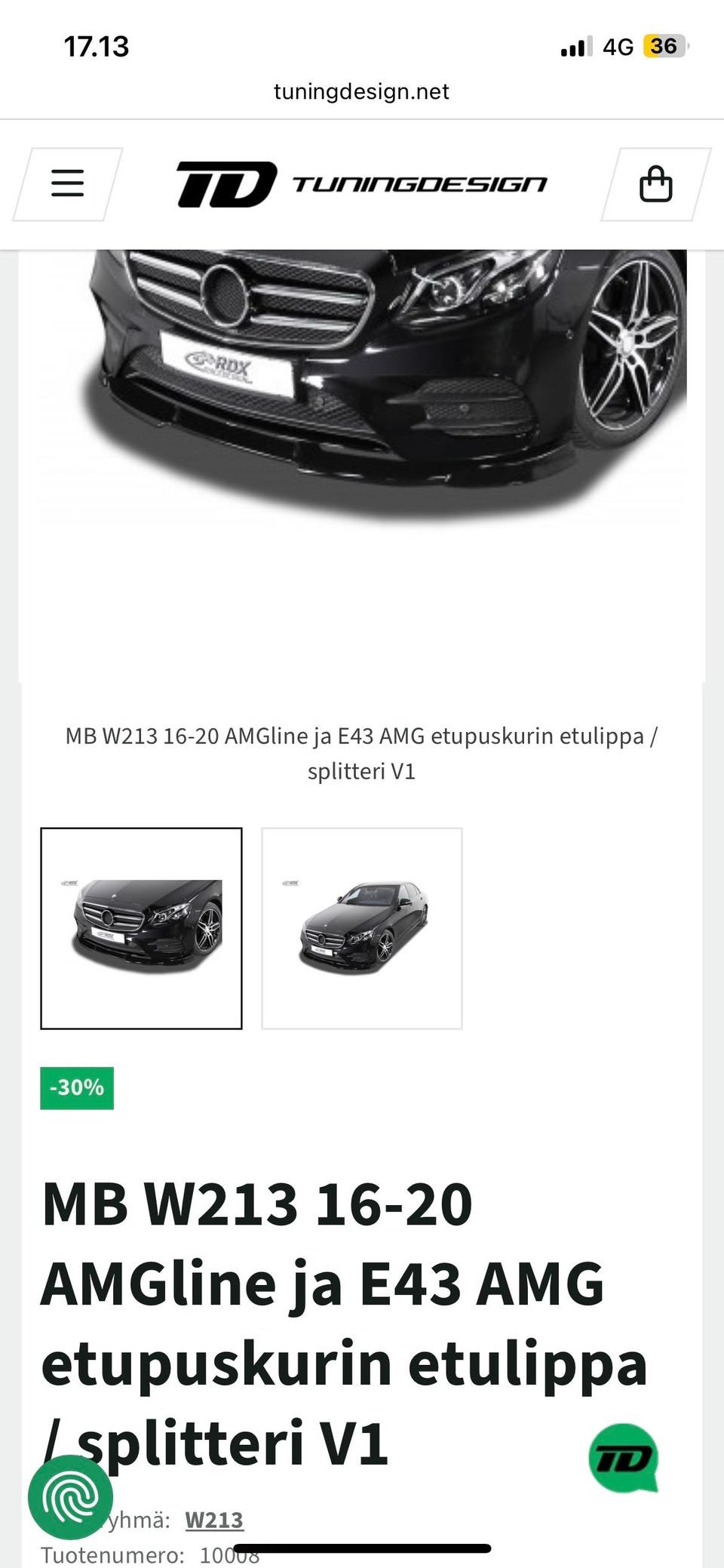Open the fingerprint cookie settings button
This screenshot has width=724, height=1568.
coord(70,1497)
